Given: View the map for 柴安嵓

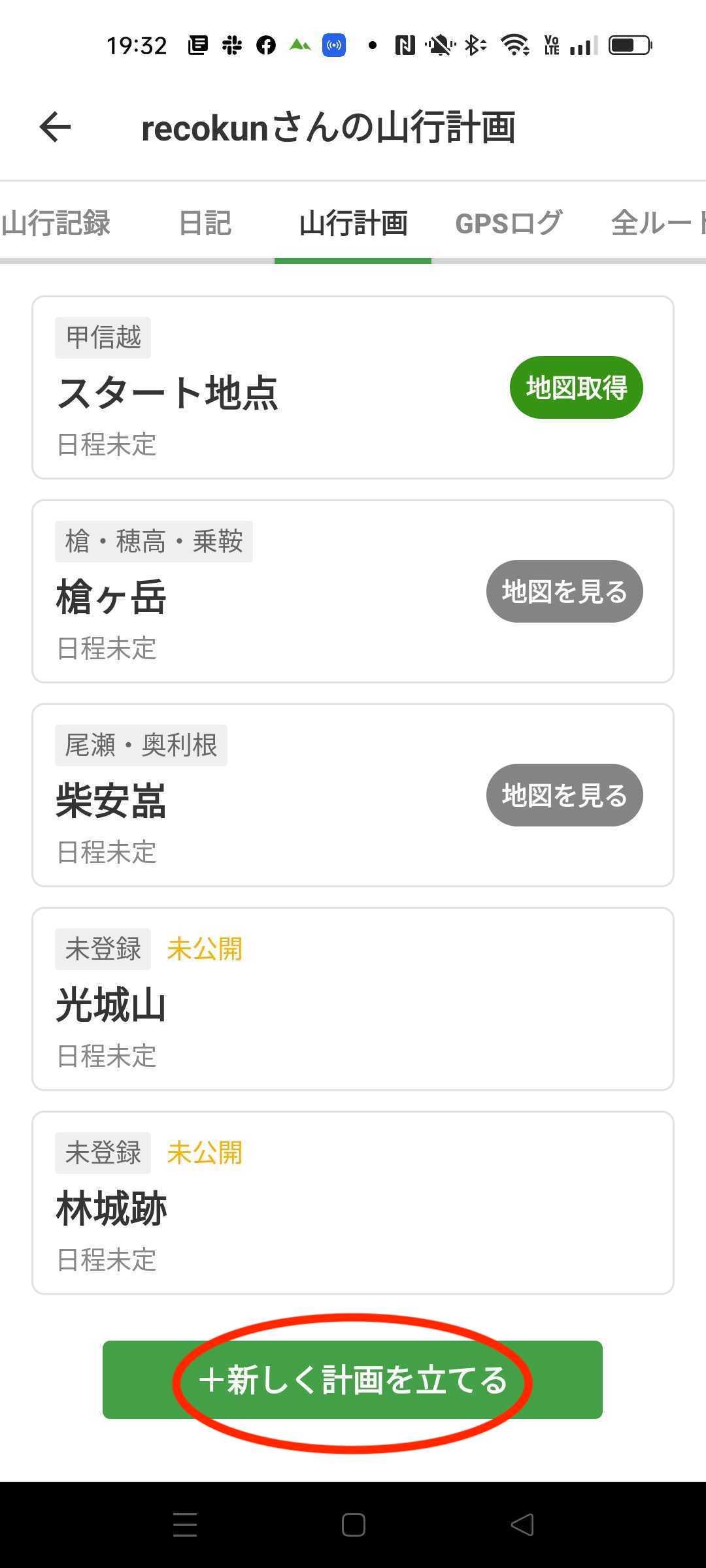Looking at the screenshot, I should (x=564, y=795).
